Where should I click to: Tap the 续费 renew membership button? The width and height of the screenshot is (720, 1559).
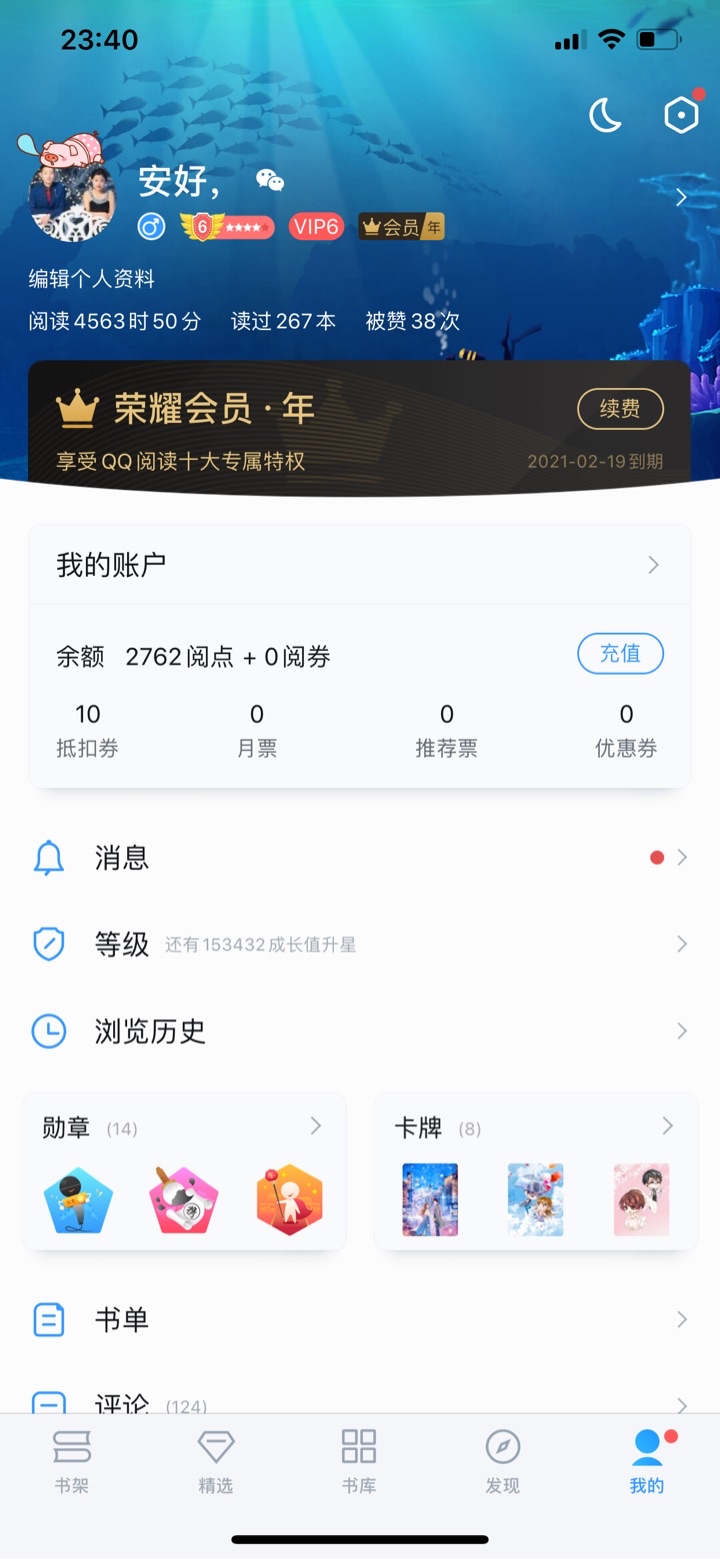(620, 408)
